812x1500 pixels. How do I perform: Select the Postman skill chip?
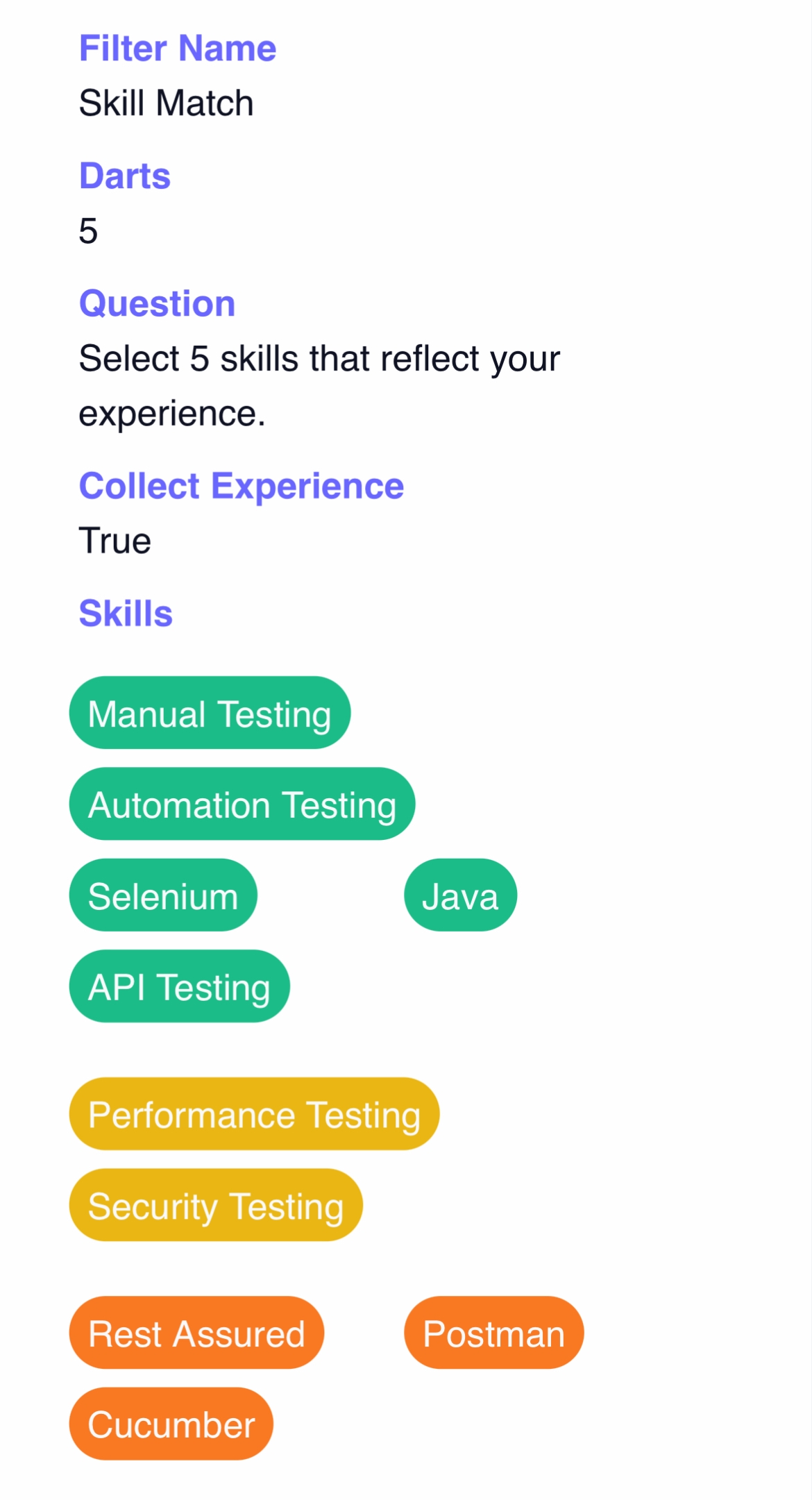493,1333
